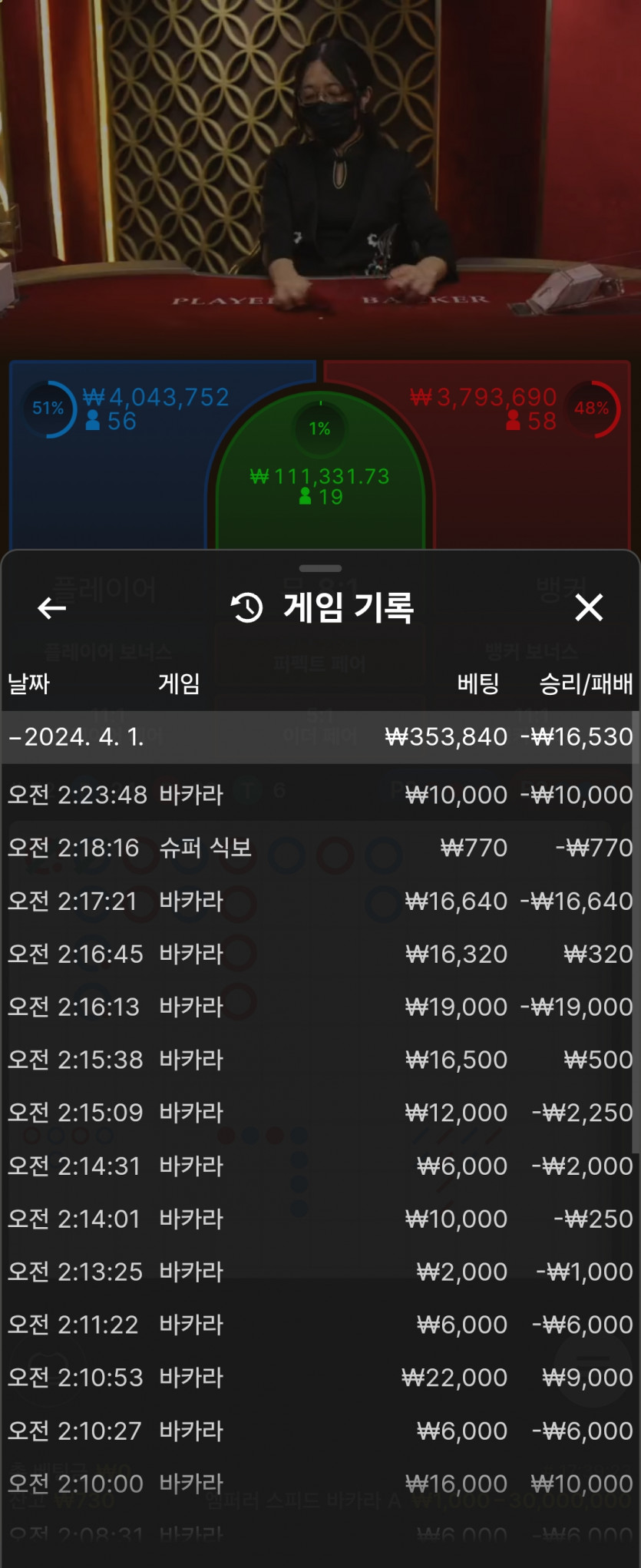
Task: Close the game history panel
Action: pyautogui.click(x=589, y=607)
